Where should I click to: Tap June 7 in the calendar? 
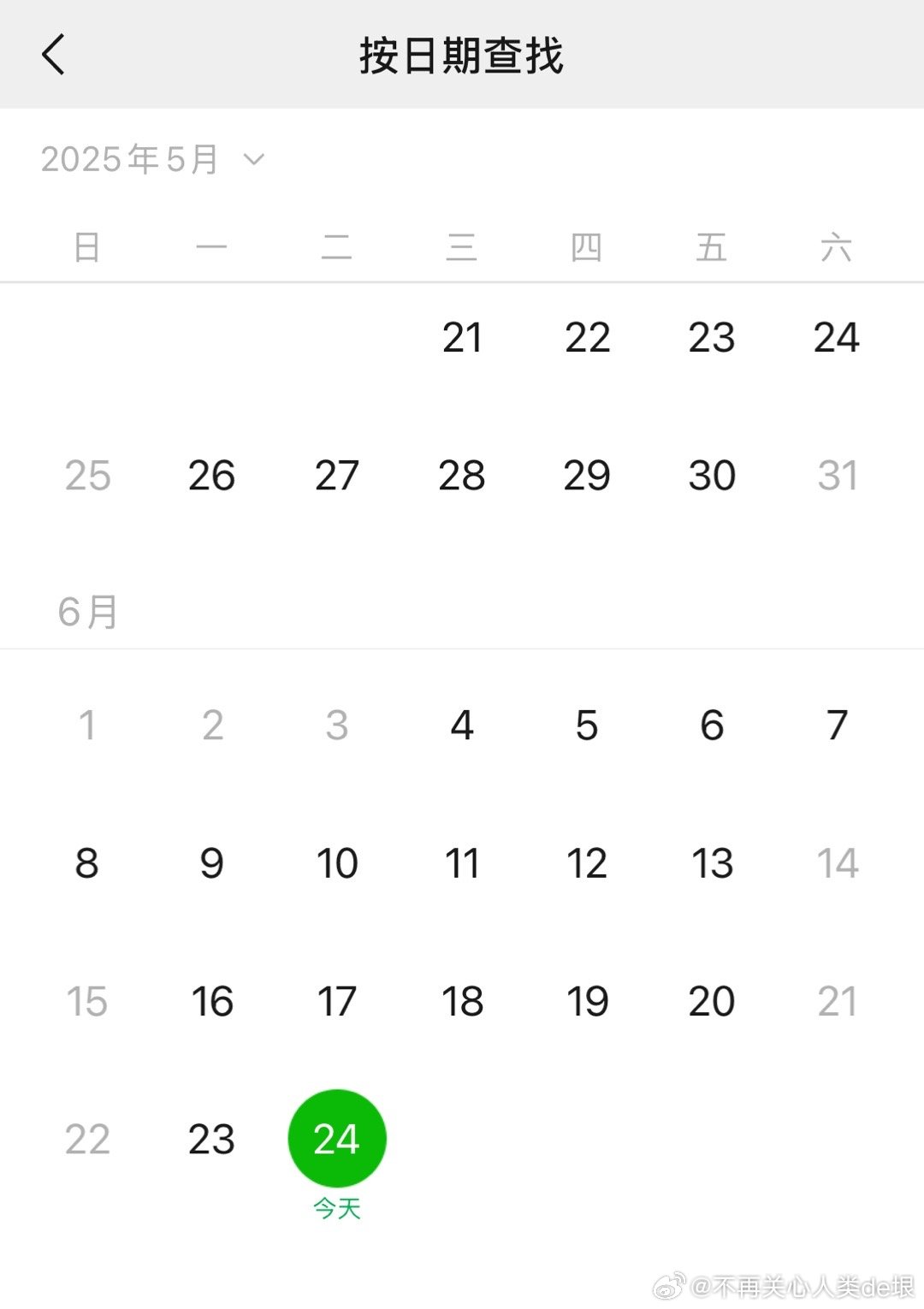[837, 726]
